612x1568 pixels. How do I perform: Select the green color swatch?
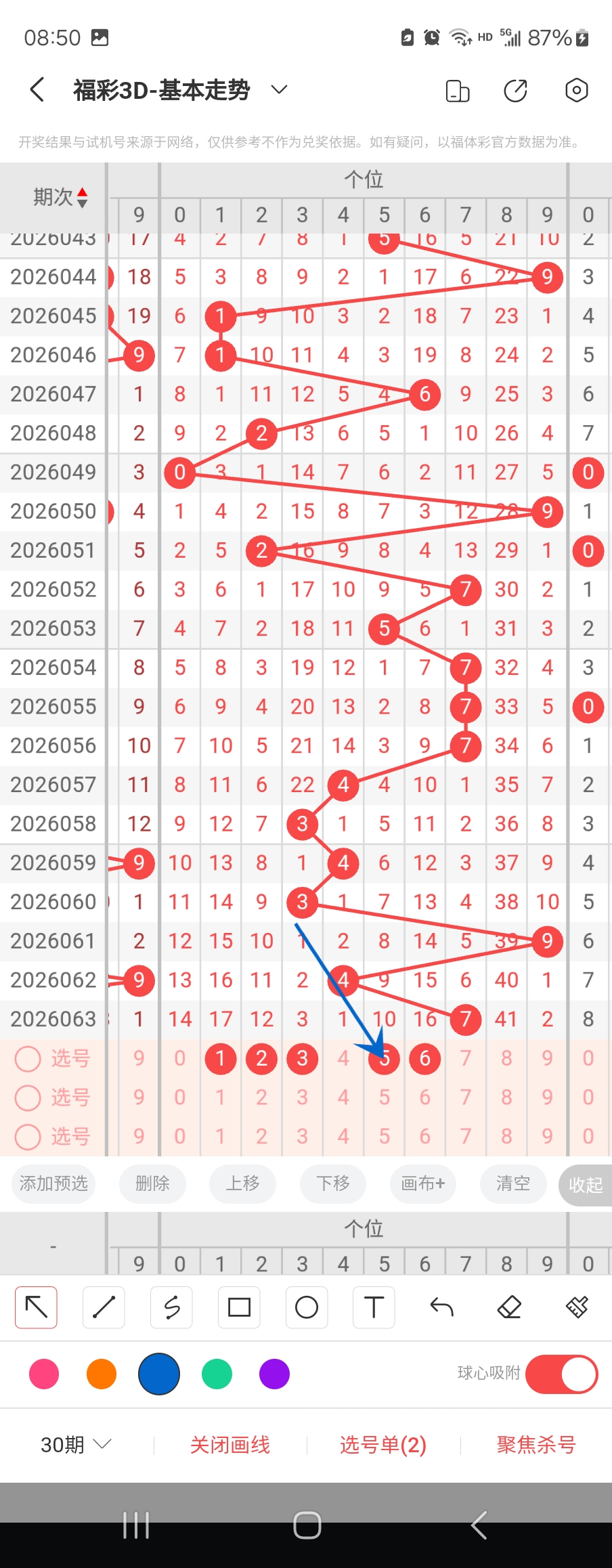(217, 1374)
